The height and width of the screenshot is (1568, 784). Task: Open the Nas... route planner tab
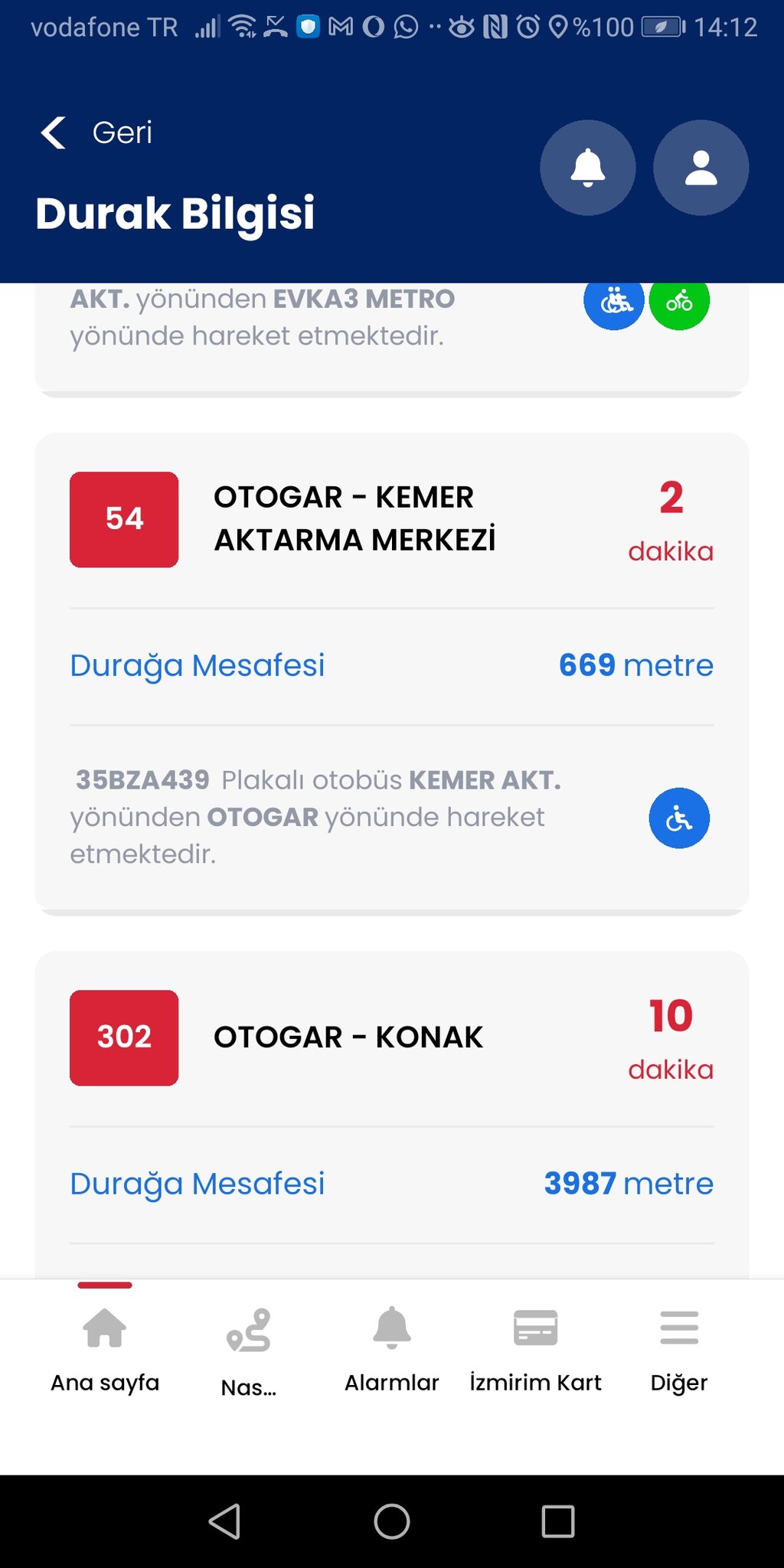click(248, 1351)
